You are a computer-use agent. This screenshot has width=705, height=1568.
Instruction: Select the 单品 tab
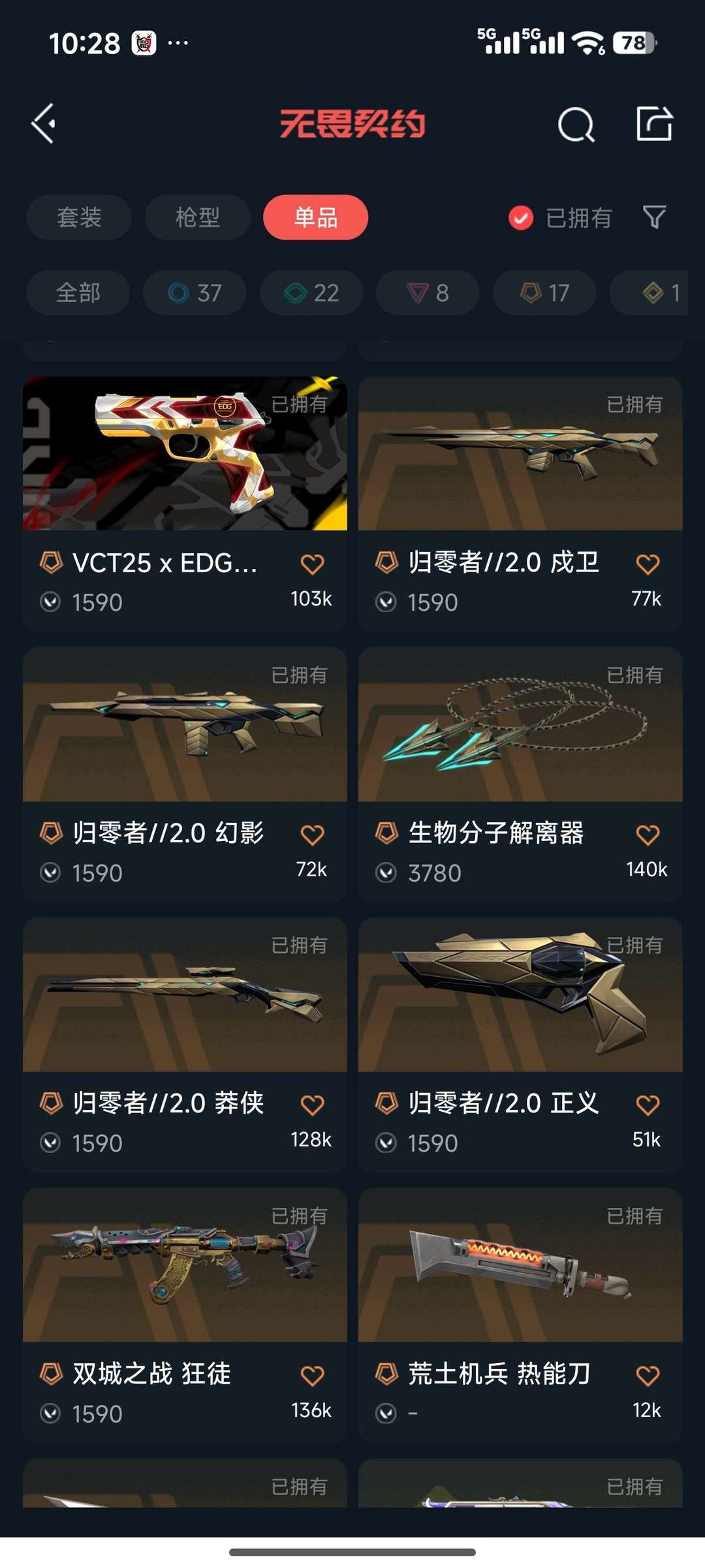(315, 217)
